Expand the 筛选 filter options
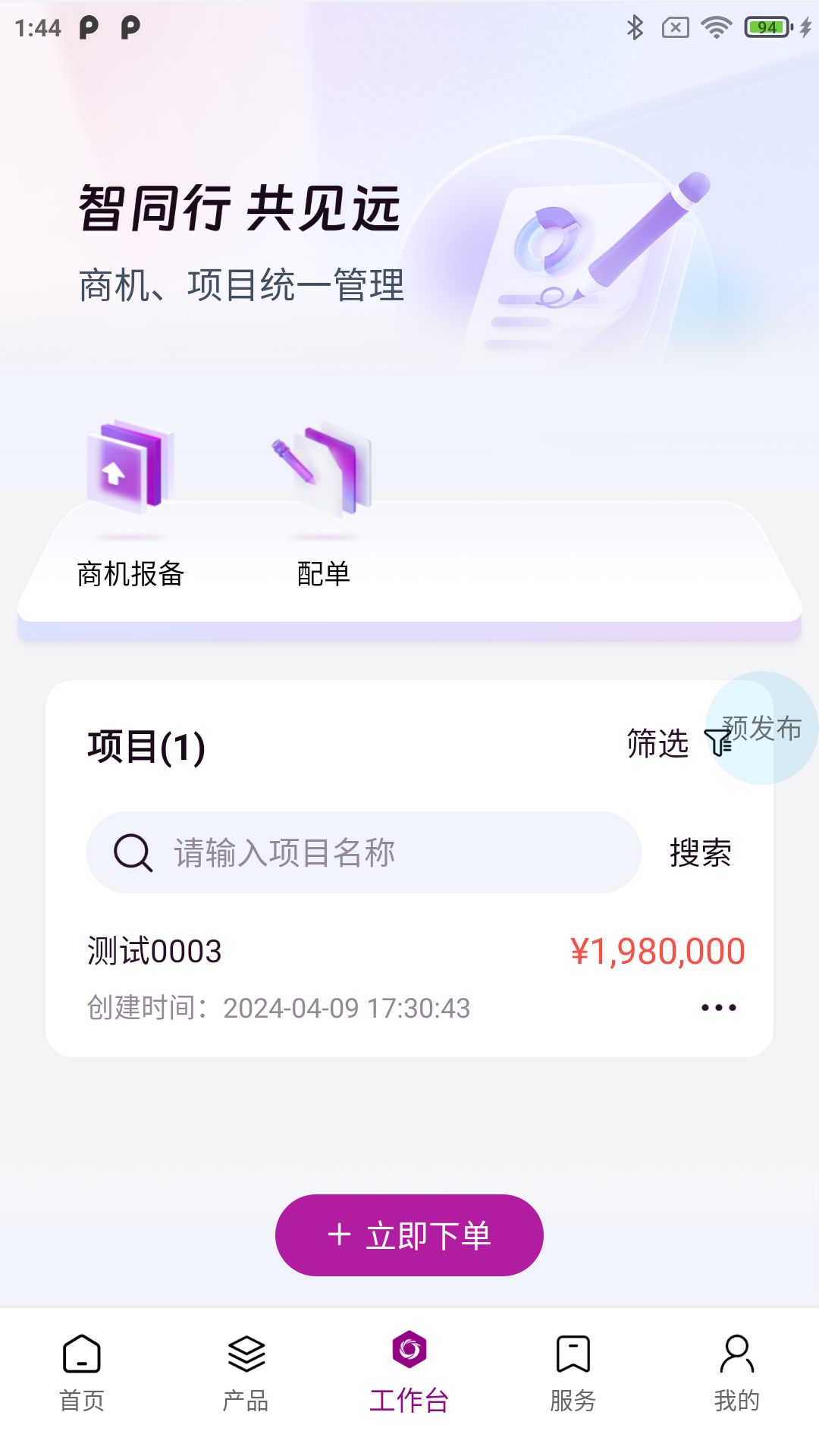819x1456 pixels. [x=657, y=745]
